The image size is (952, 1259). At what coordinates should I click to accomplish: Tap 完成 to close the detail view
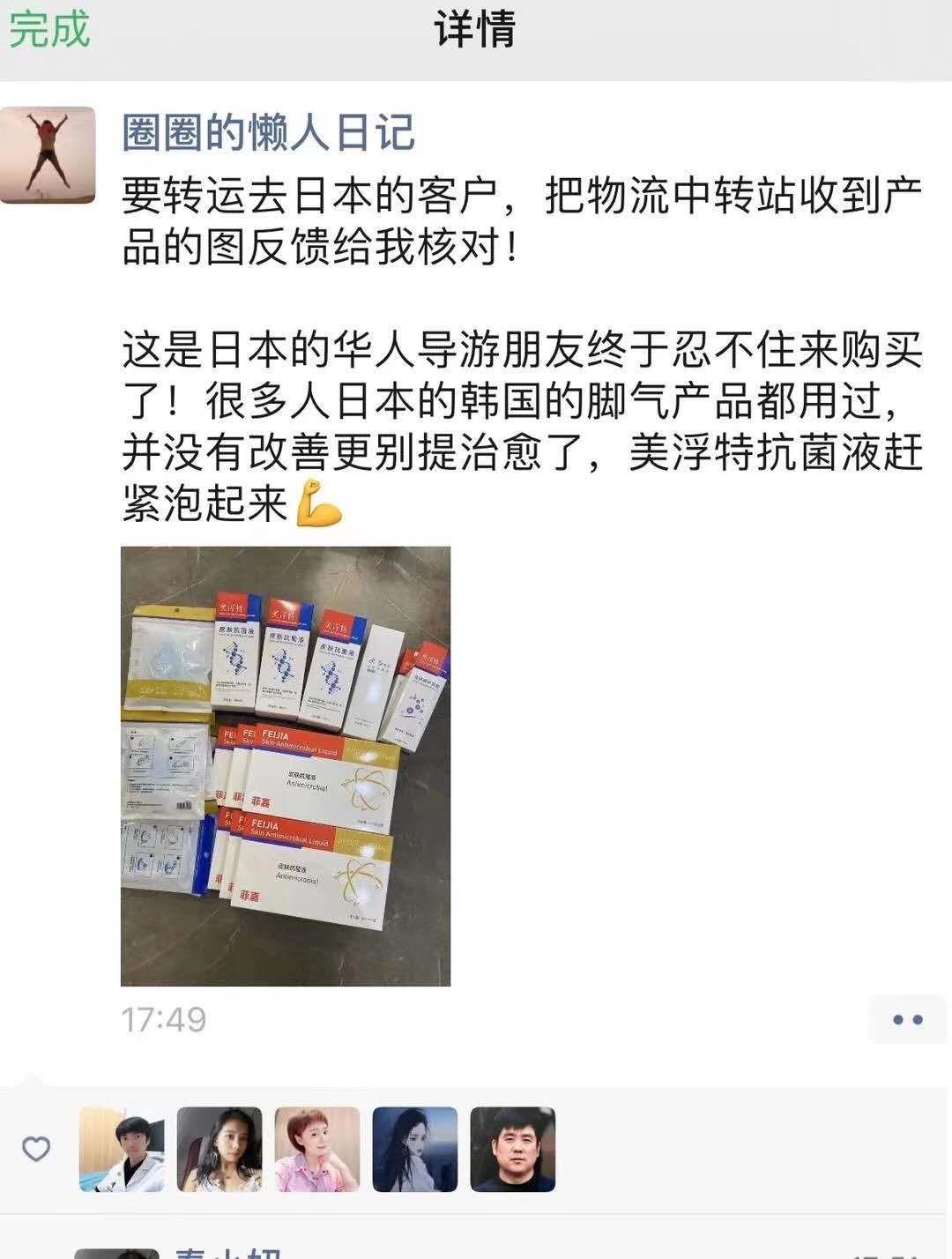[x=49, y=30]
